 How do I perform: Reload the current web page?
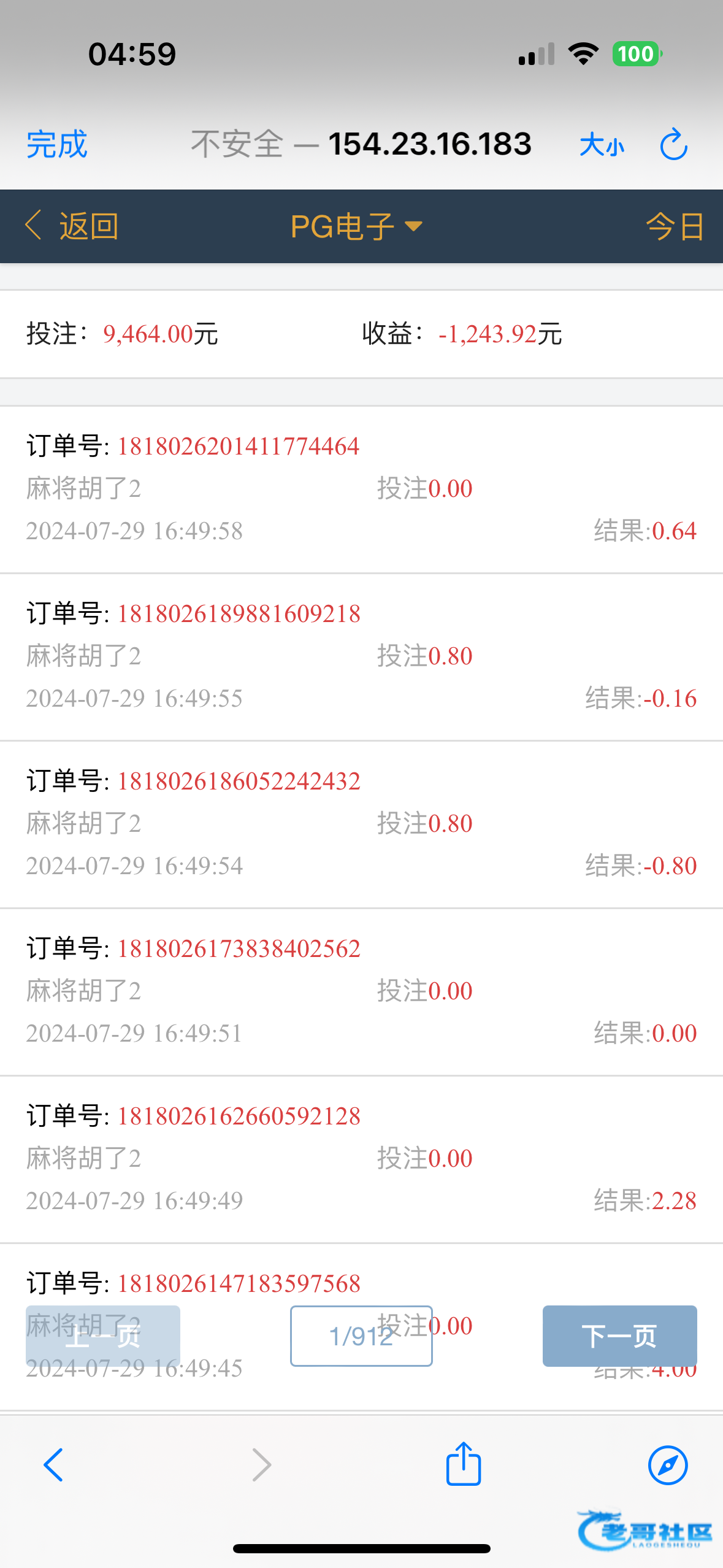coord(673,145)
